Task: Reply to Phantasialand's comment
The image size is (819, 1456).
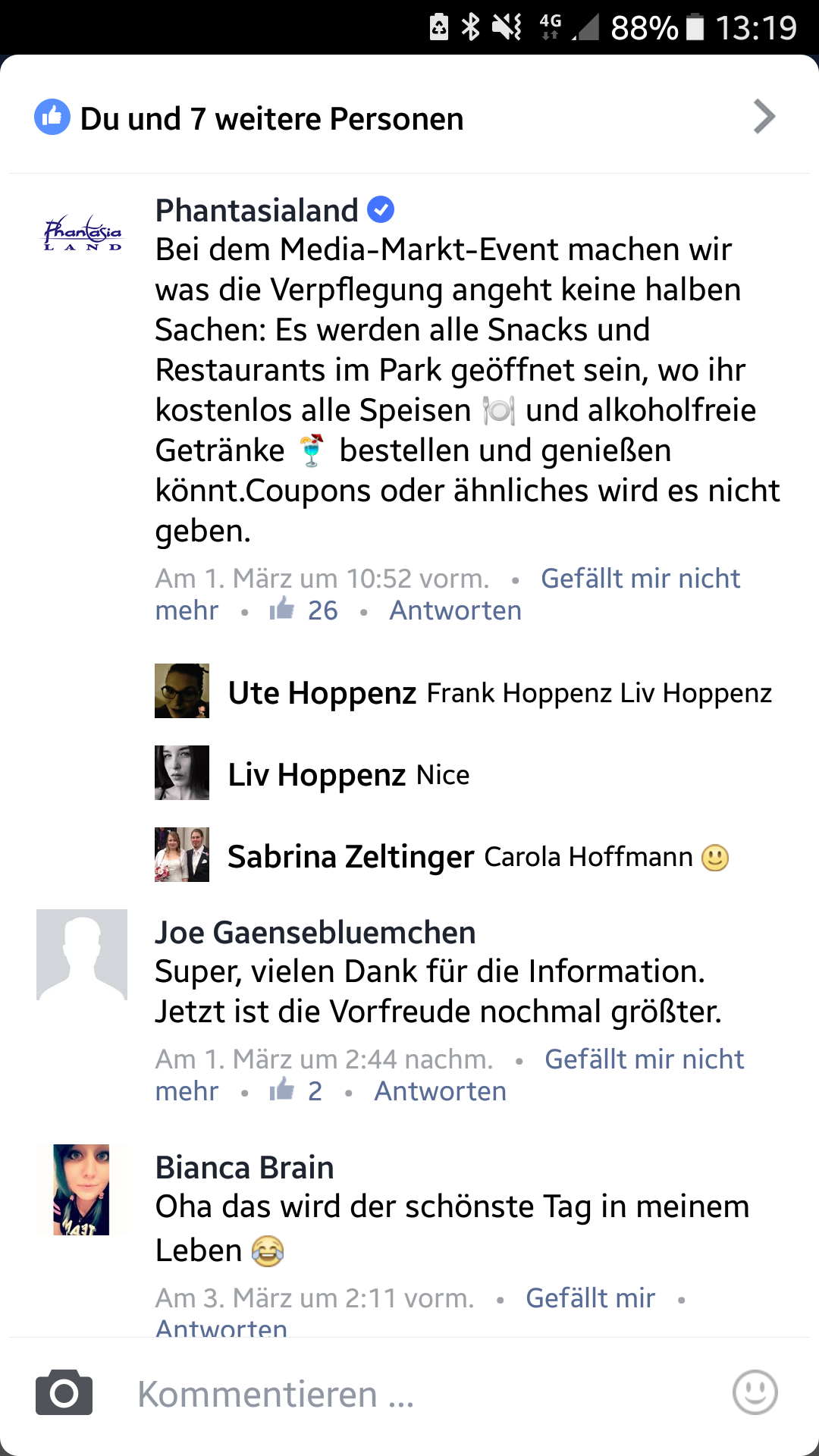Action: click(x=455, y=610)
